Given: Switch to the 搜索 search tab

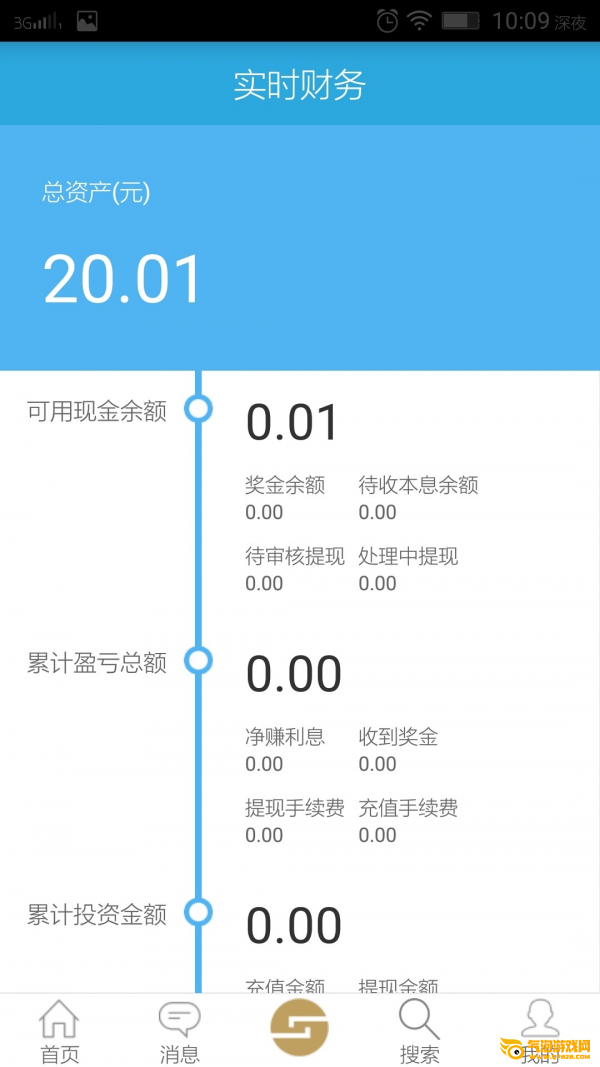Looking at the screenshot, I should [x=419, y=1031].
